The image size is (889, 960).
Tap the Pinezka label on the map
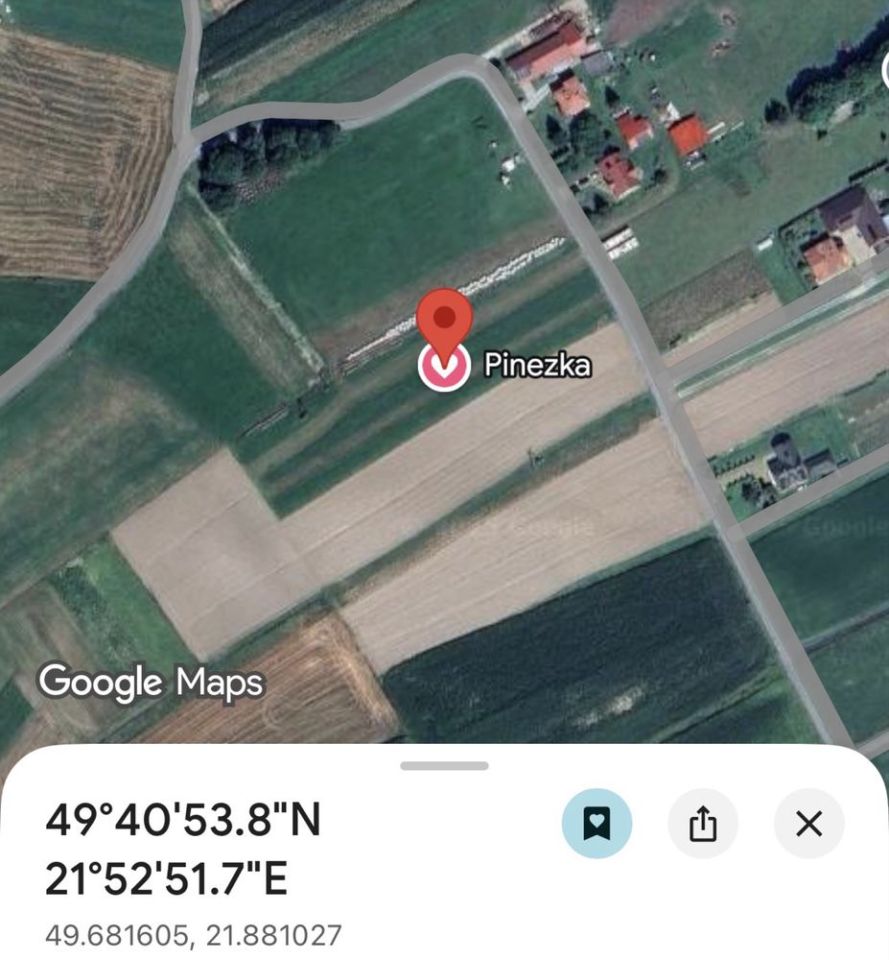(539, 365)
